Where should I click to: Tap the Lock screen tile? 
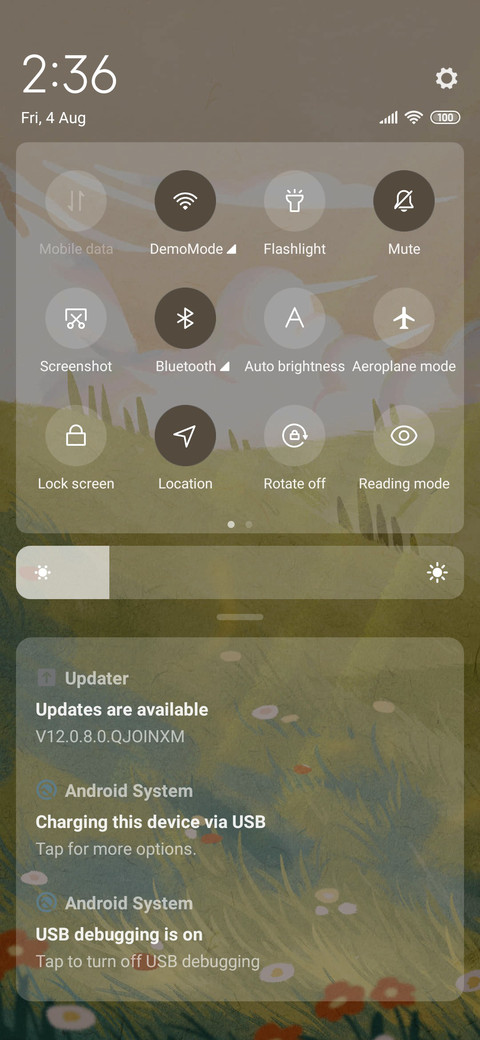(76, 436)
